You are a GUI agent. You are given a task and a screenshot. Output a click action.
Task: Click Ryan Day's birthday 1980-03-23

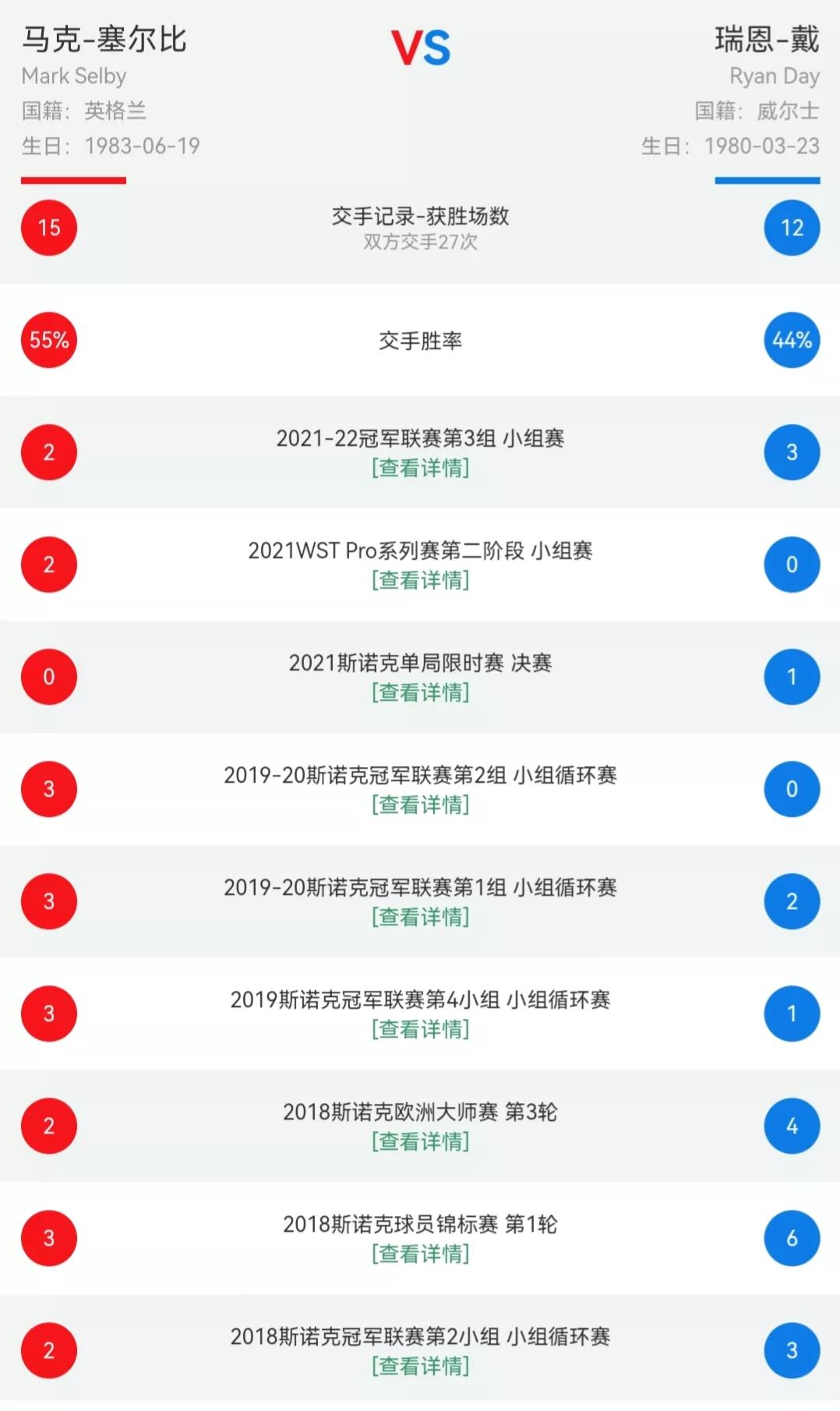pyautogui.click(x=761, y=146)
